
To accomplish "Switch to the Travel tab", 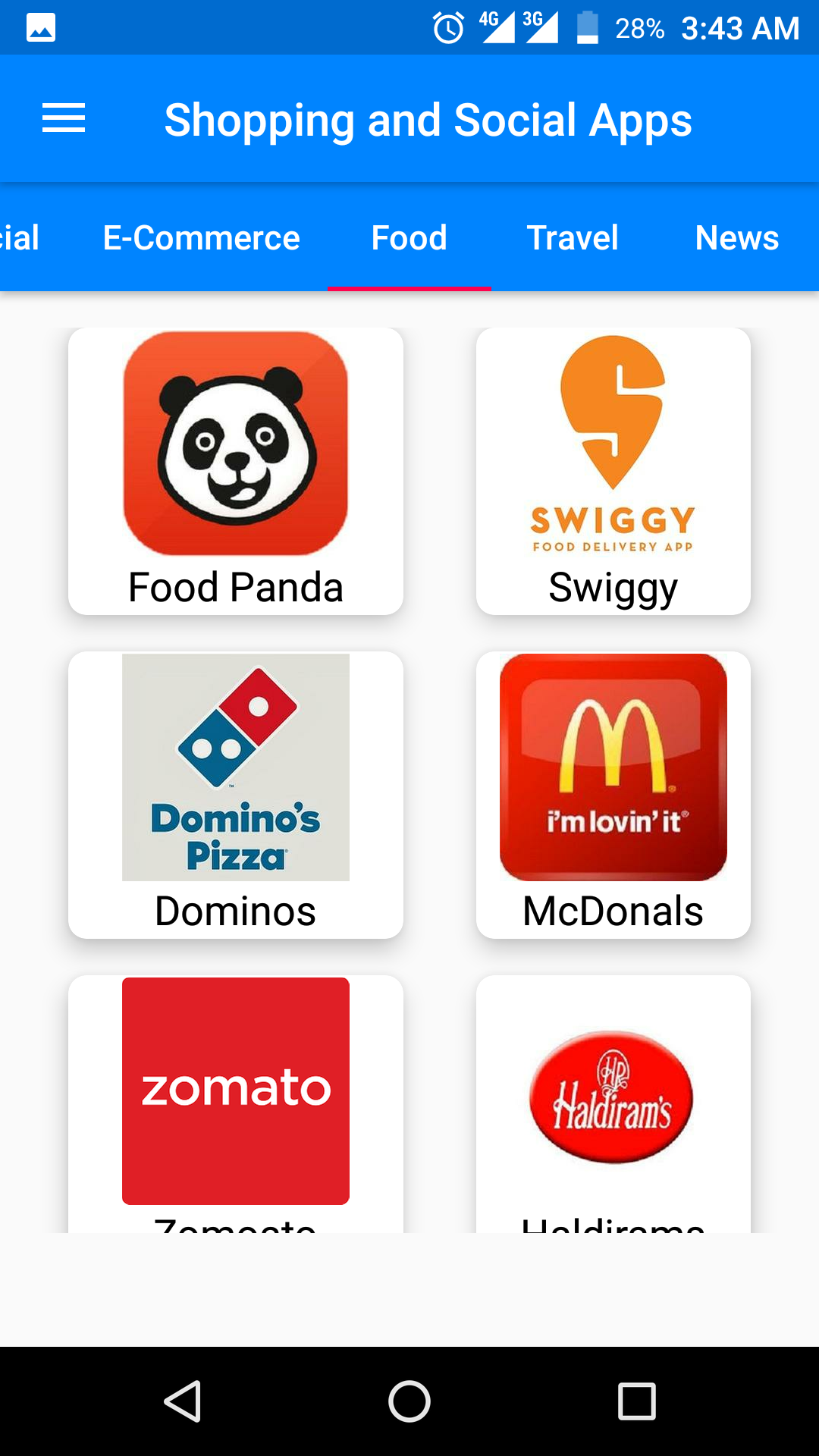I will [573, 238].
